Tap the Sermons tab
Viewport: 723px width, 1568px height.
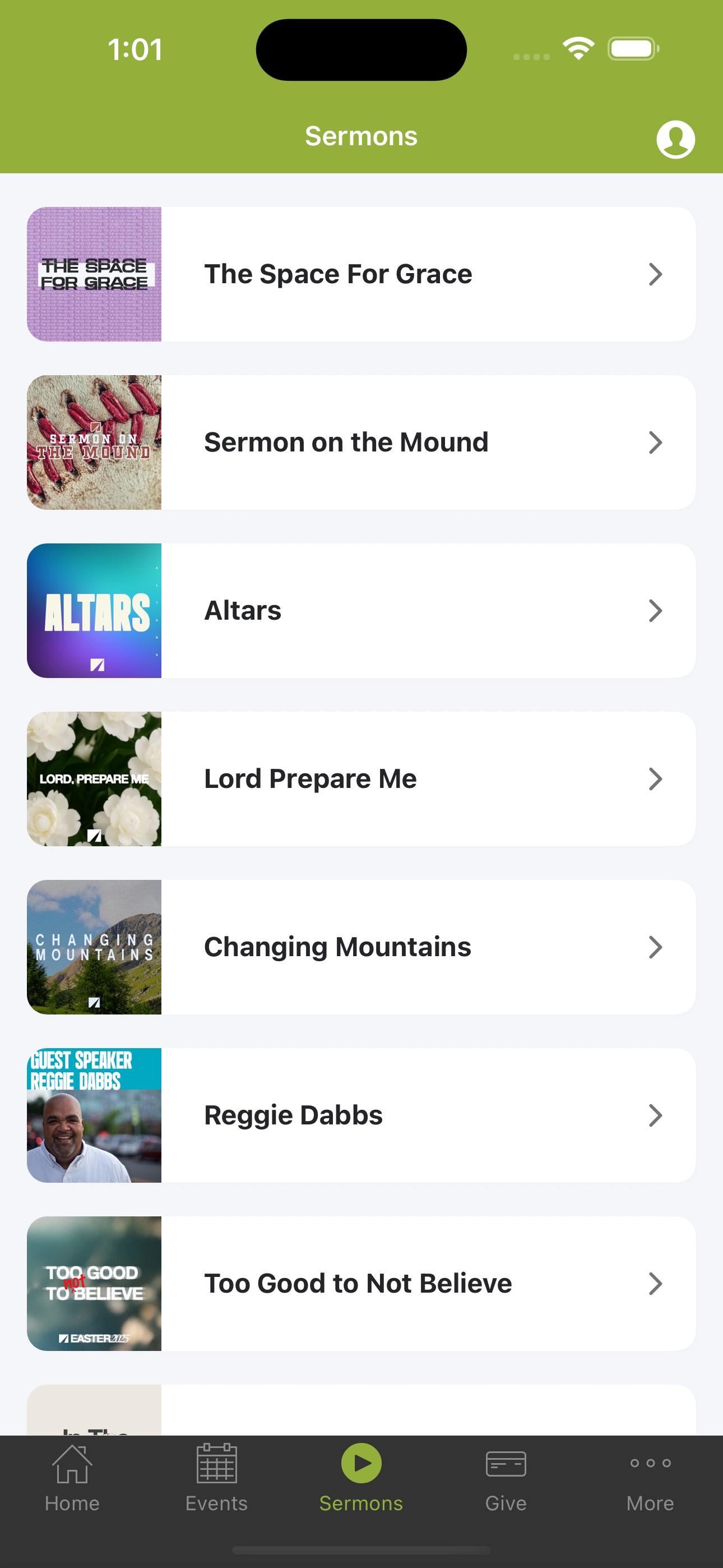pyautogui.click(x=361, y=1478)
